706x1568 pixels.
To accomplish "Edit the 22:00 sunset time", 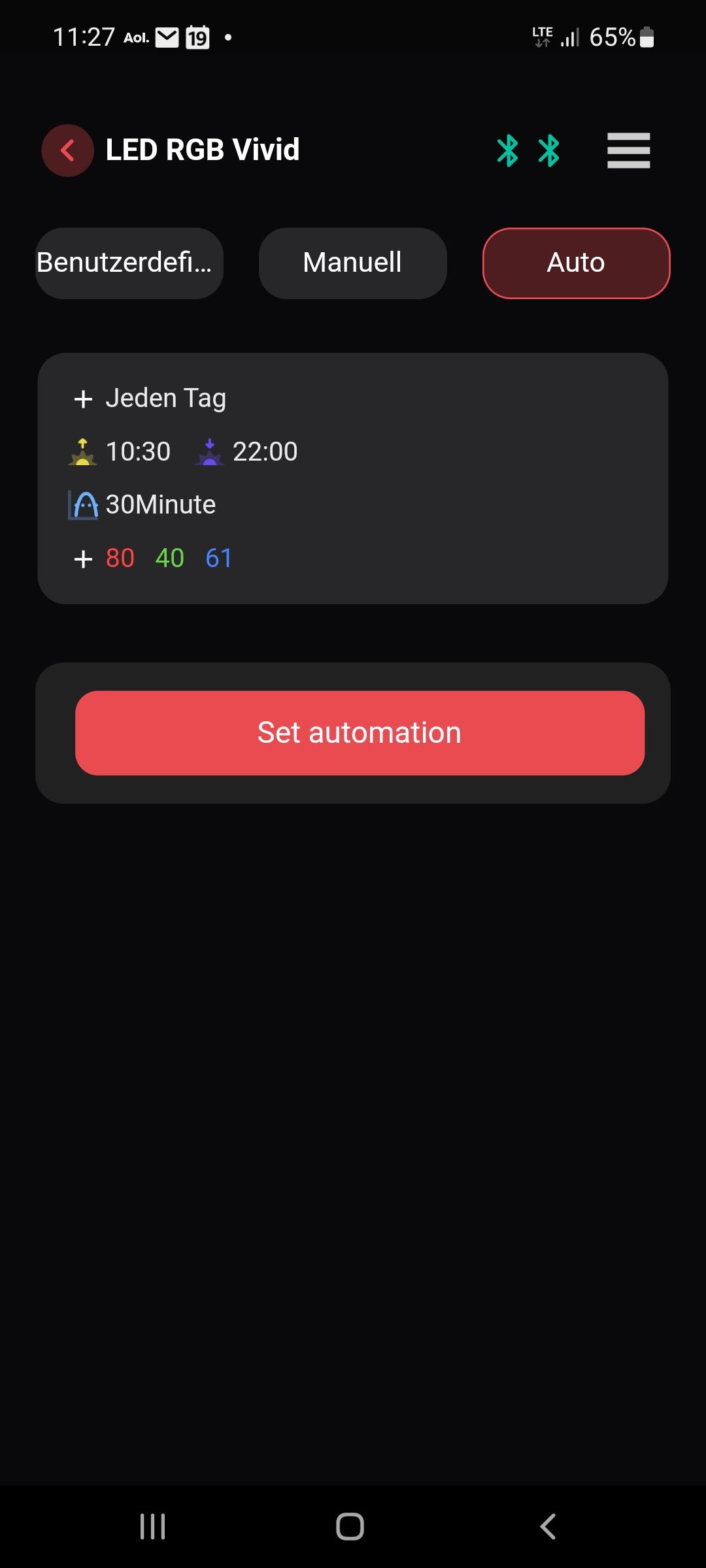I will click(264, 452).
